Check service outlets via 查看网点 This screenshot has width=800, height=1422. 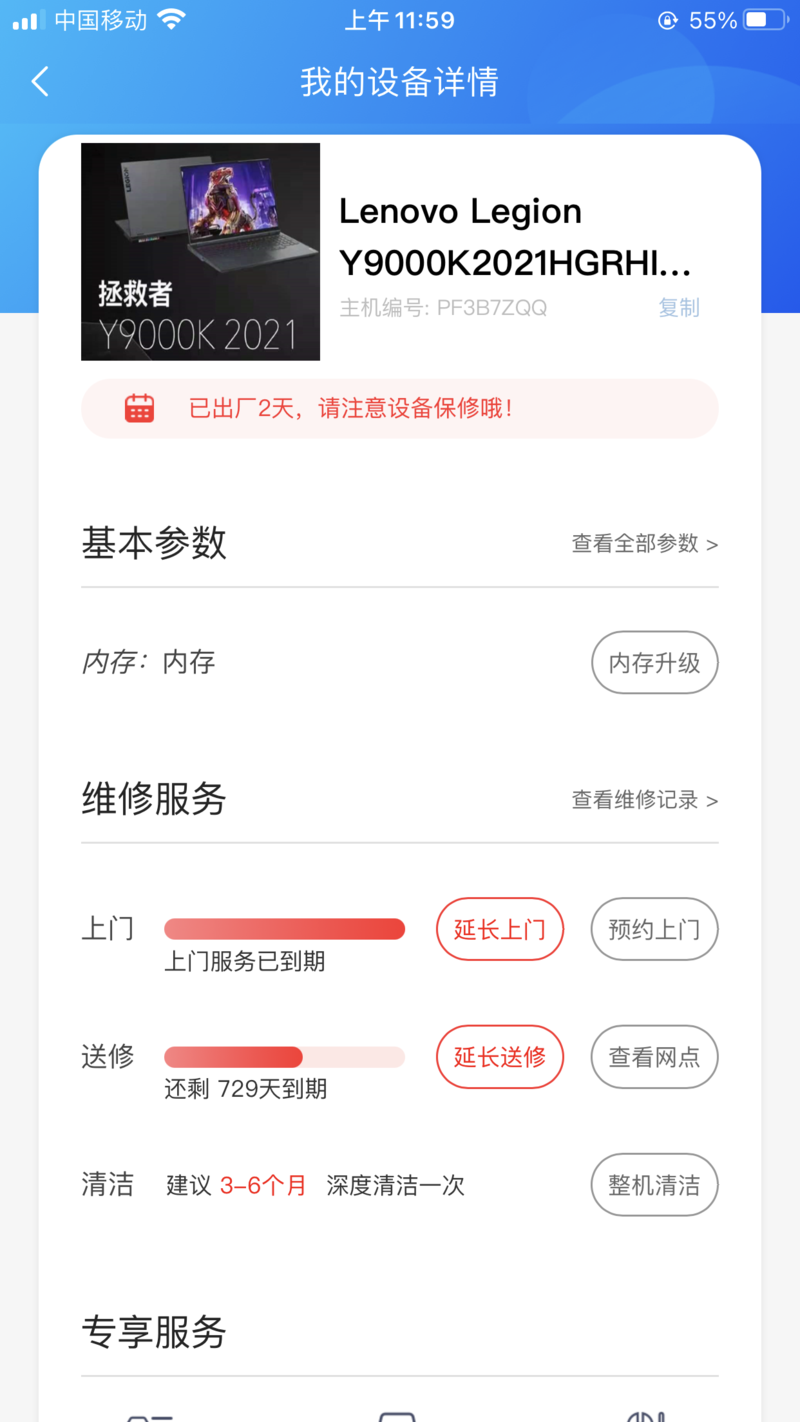[x=654, y=1057]
